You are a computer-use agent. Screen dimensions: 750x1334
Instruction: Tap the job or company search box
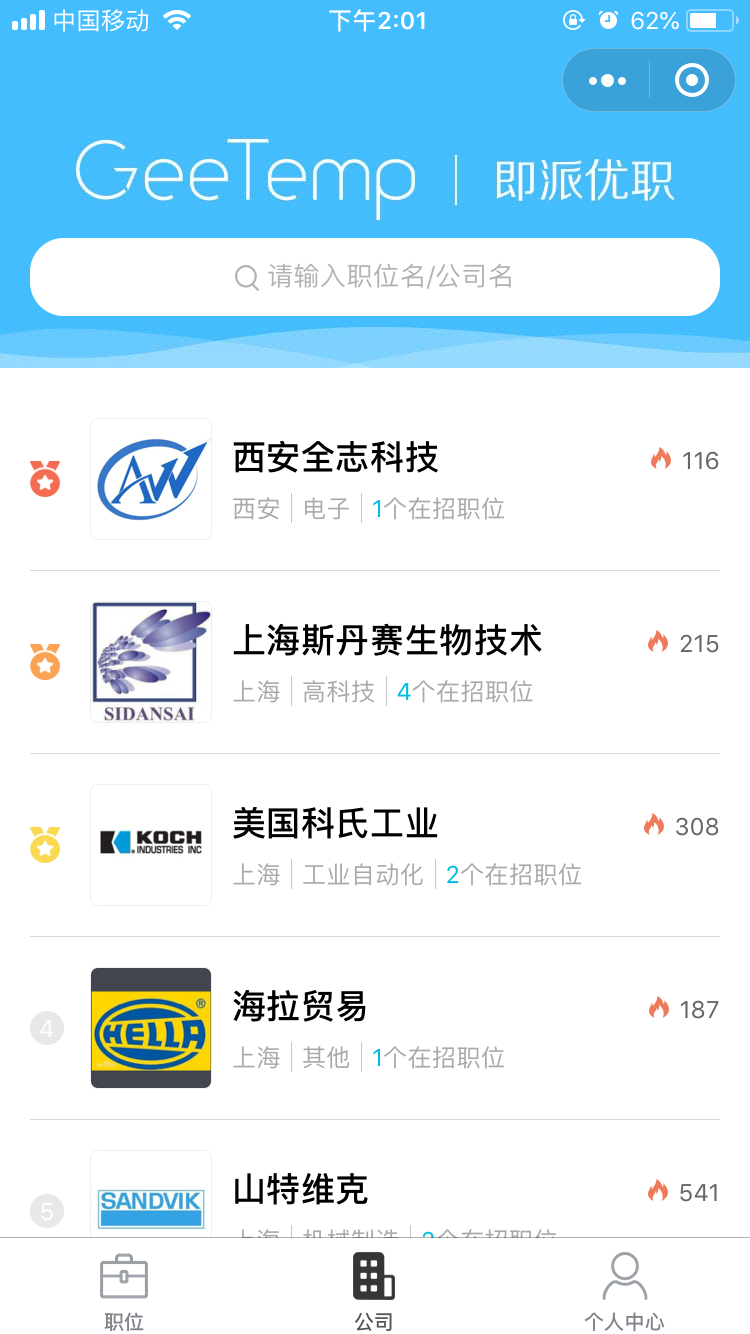point(375,277)
